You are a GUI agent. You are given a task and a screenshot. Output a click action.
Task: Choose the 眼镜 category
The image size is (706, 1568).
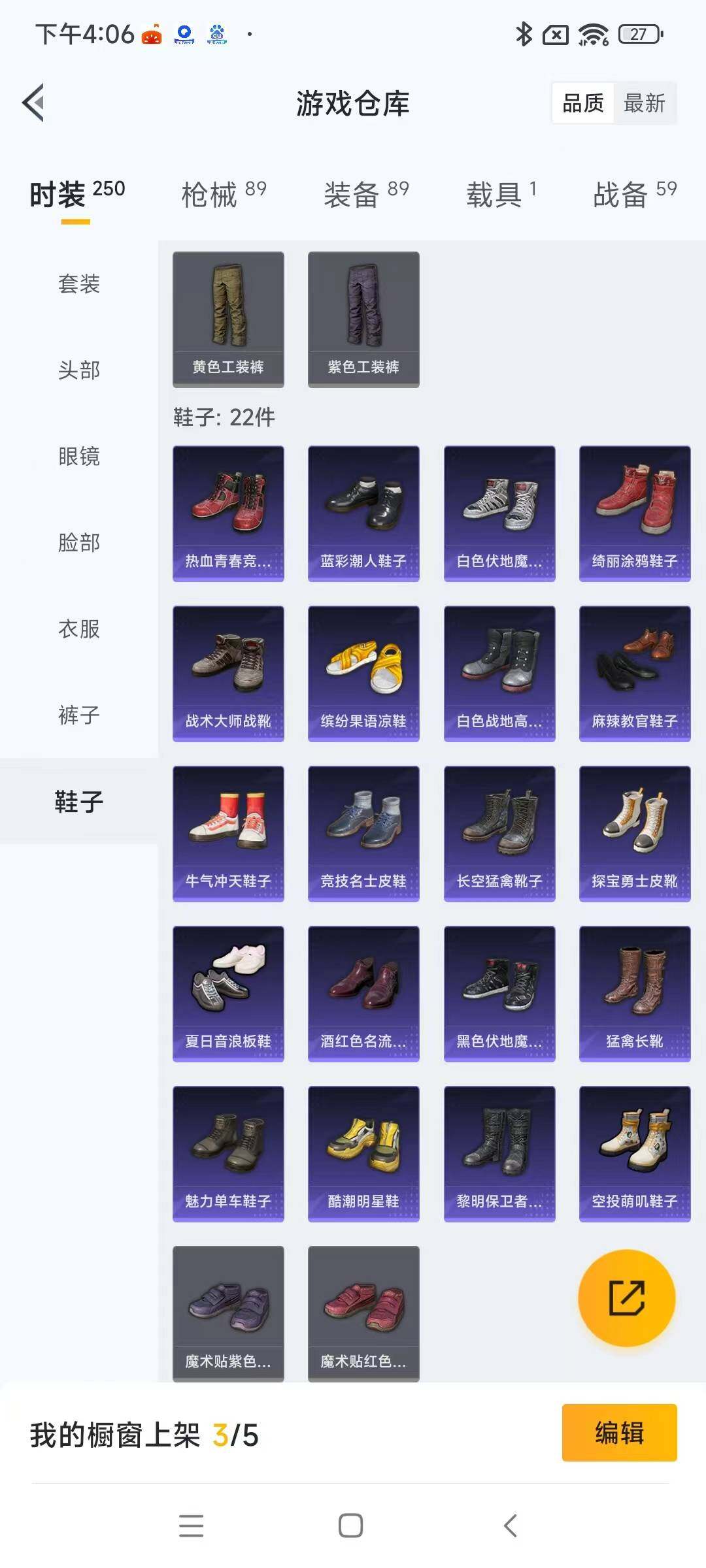[x=79, y=456]
